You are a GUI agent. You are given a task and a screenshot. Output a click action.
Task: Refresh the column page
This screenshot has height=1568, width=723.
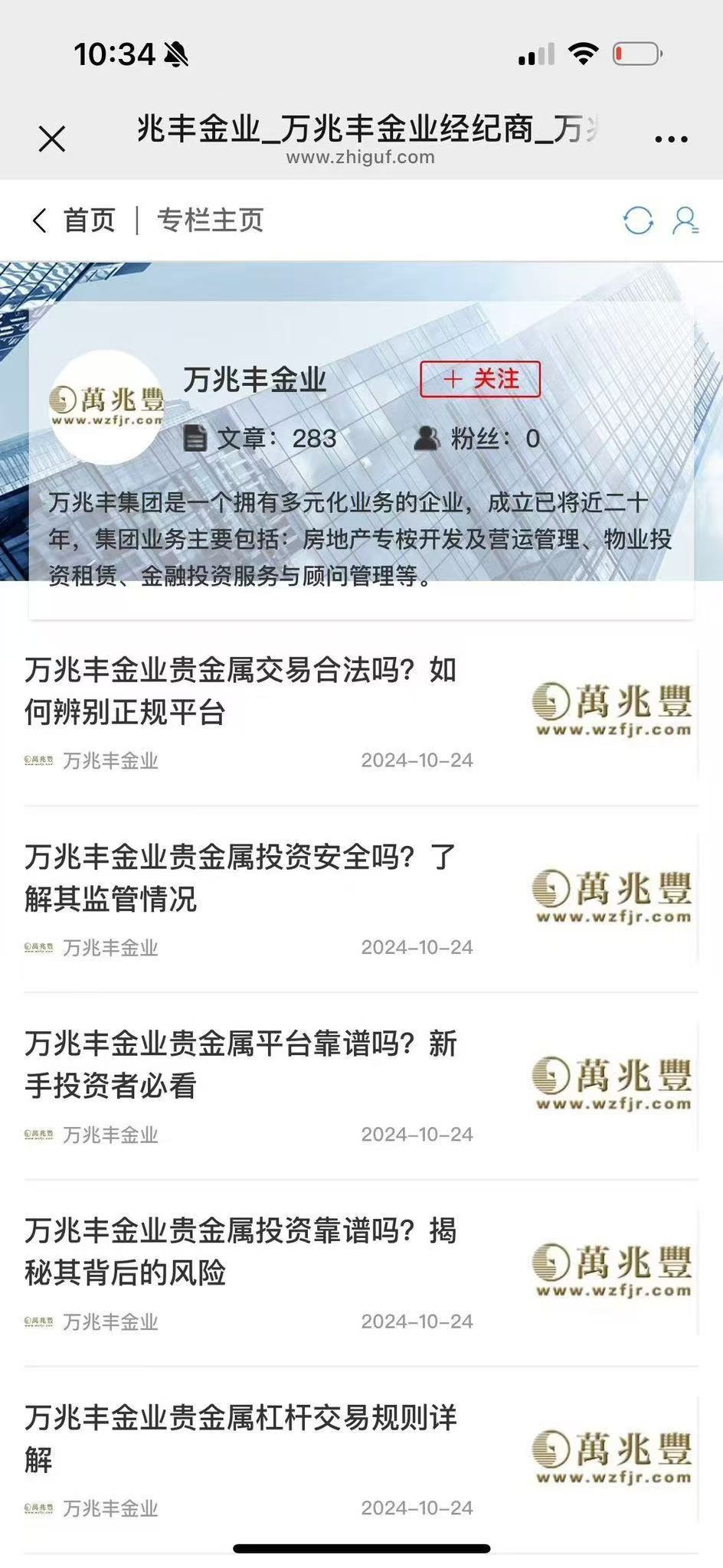tap(638, 220)
